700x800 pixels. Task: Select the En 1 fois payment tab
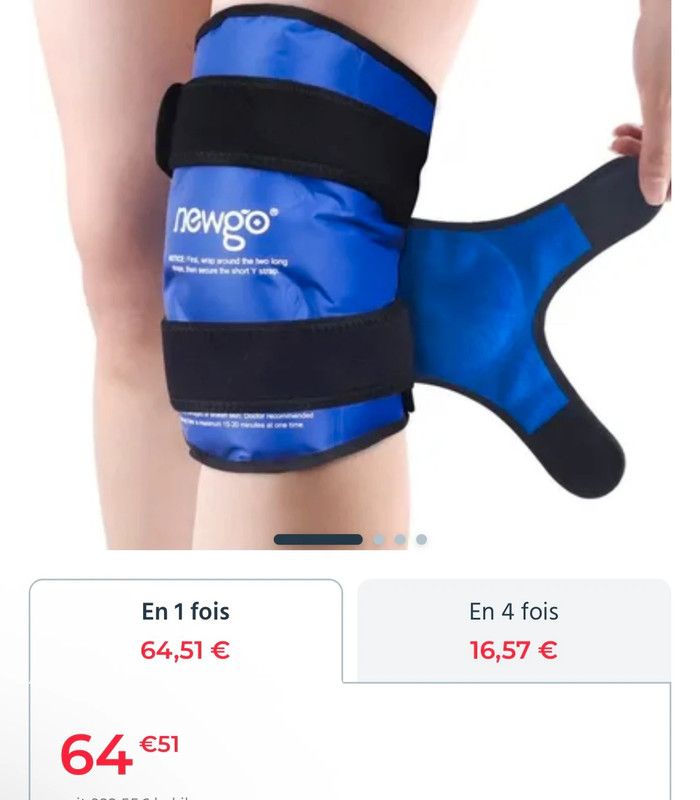186,630
